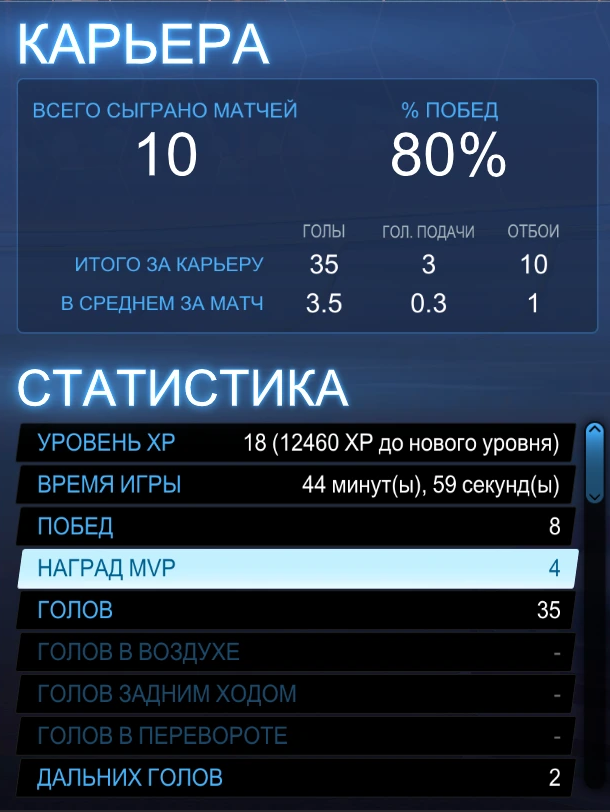Tap the scrollbar down arrow
610x812 pixels.
(x=594, y=496)
